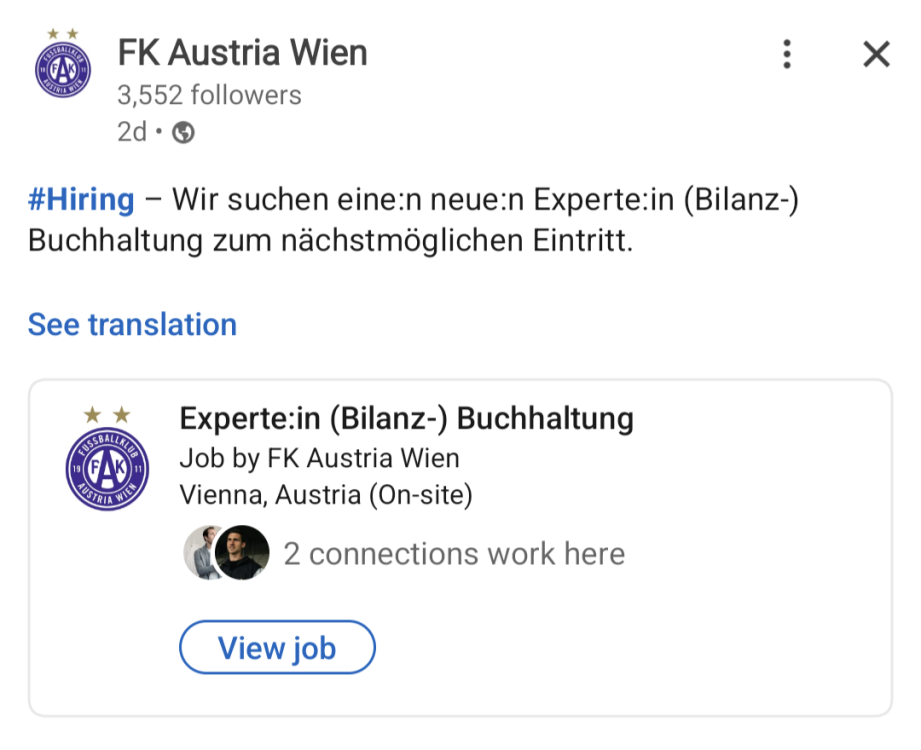This screenshot has height=750, width=921.
Task: Open the post's three-dot overflow menu
Action: (x=787, y=54)
